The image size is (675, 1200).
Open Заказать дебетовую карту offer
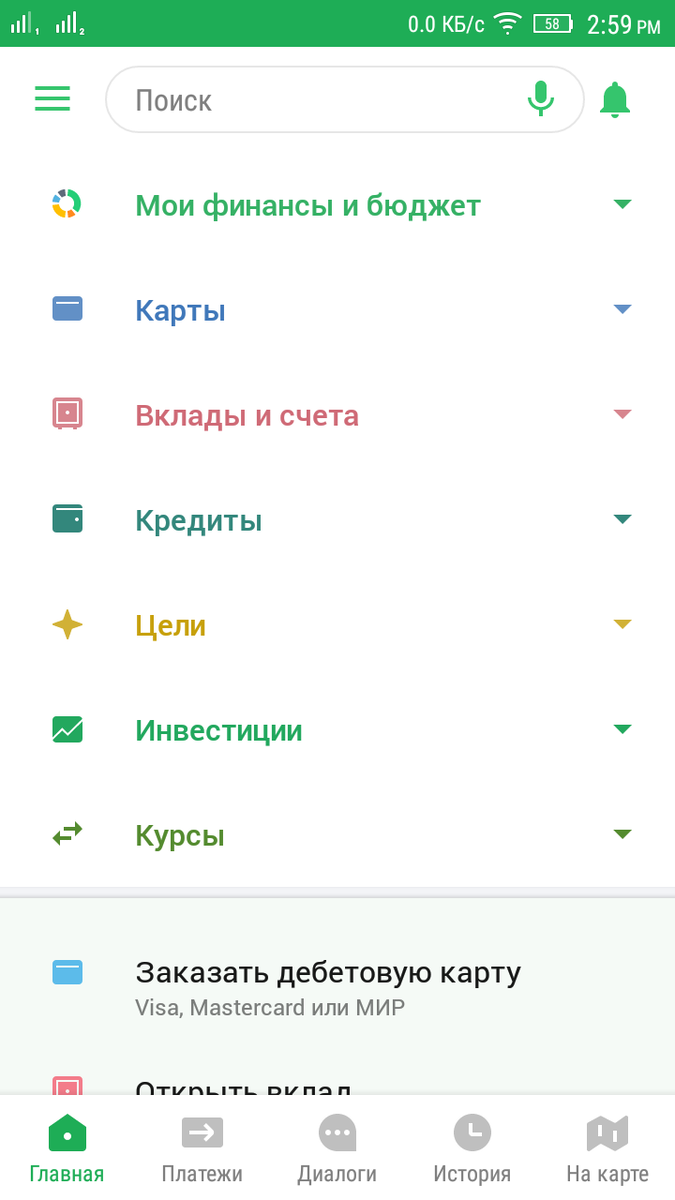coord(337,987)
